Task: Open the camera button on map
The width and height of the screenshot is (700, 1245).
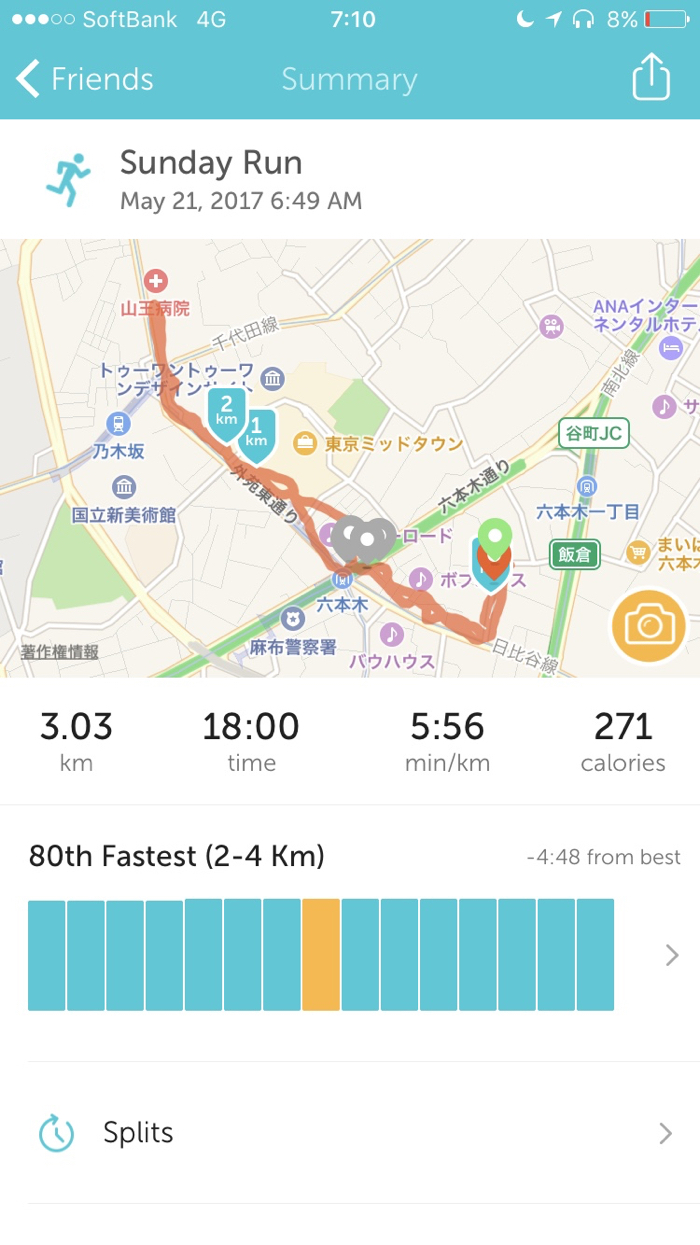Action: 649,627
